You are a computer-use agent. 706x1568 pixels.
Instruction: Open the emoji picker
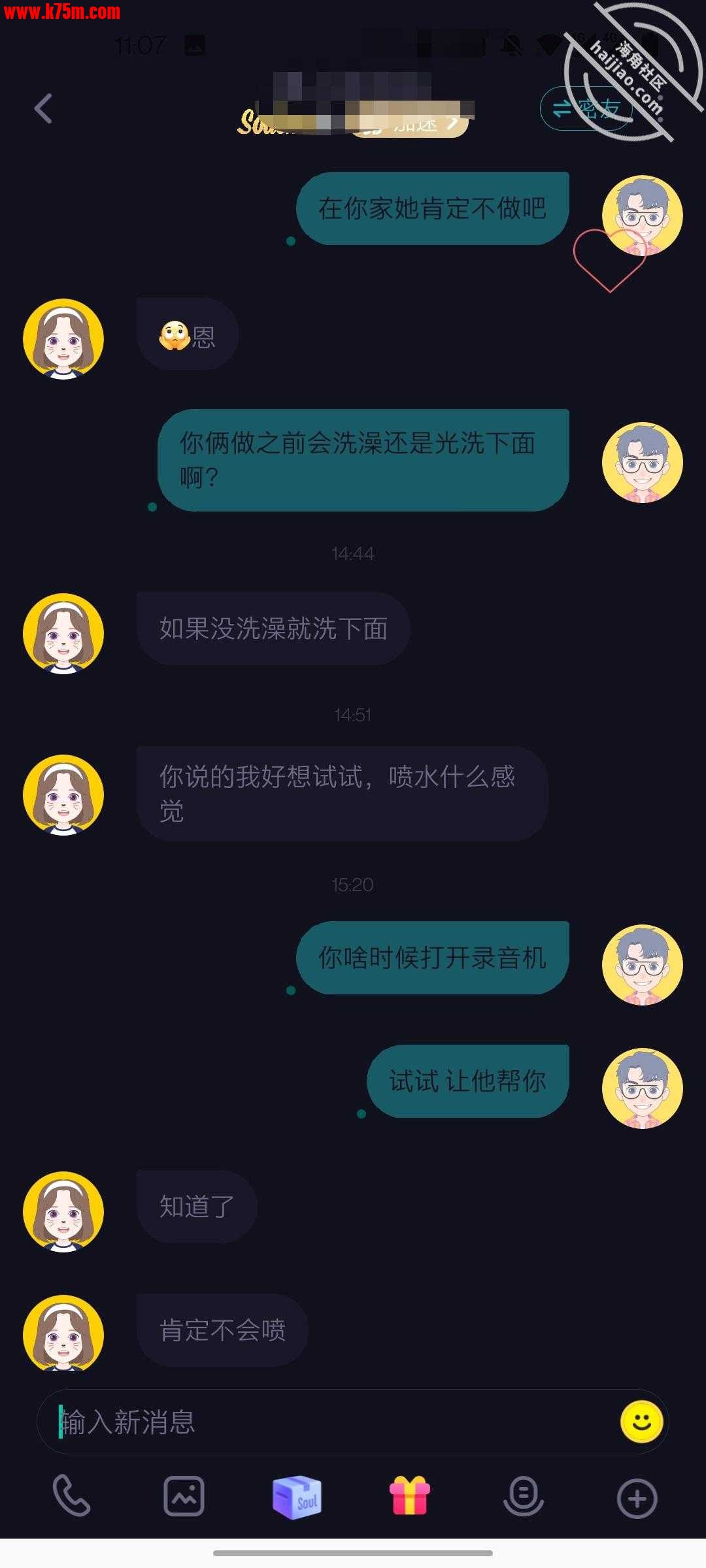pos(641,1422)
